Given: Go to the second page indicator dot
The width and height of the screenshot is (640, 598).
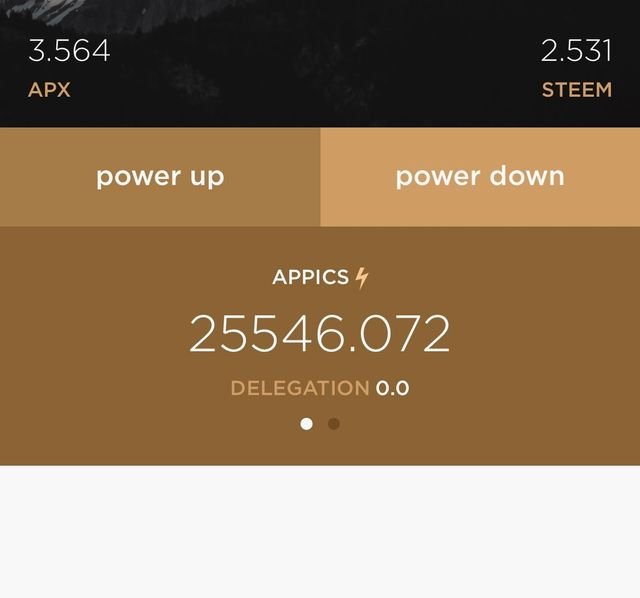Looking at the screenshot, I should [x=334, y=424].
